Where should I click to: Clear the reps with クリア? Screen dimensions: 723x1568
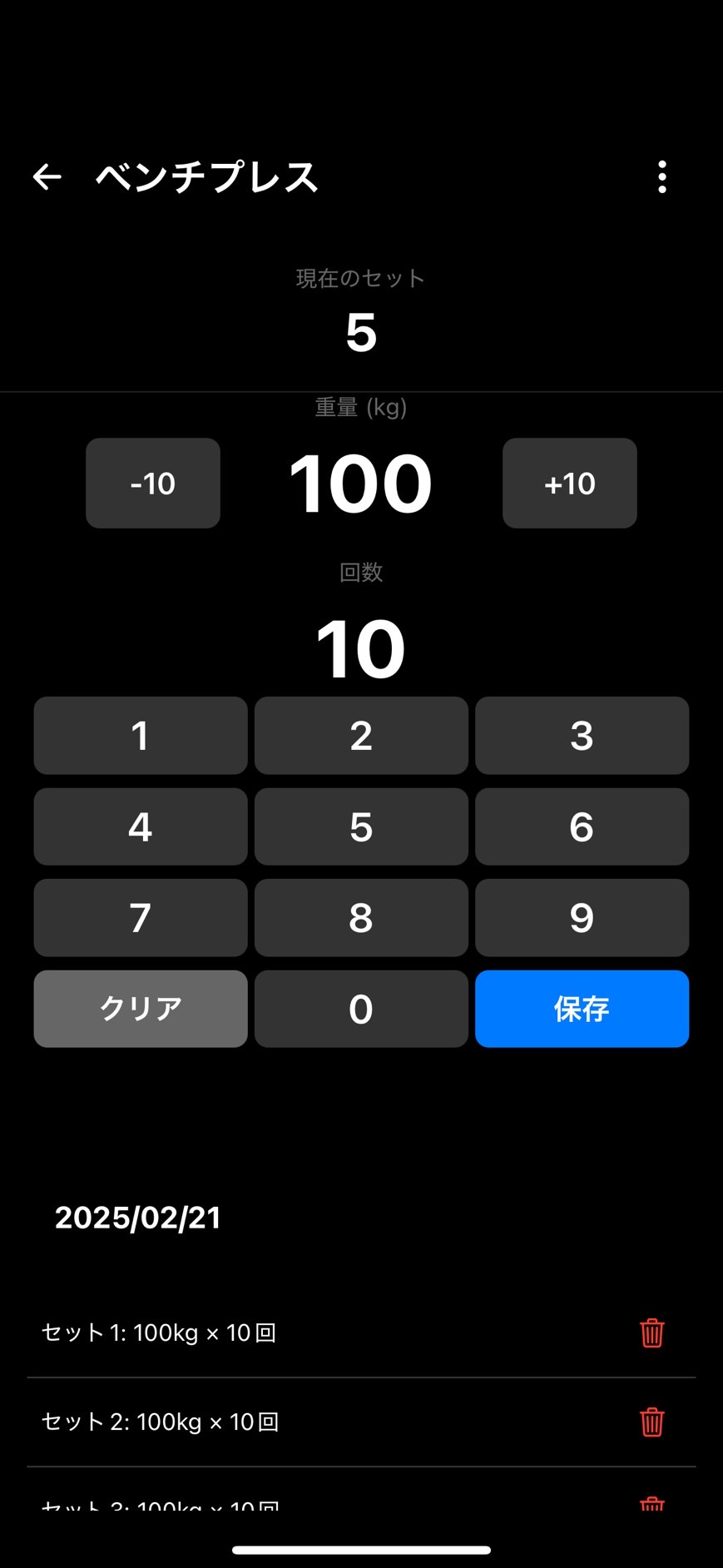pos(141,1009)
